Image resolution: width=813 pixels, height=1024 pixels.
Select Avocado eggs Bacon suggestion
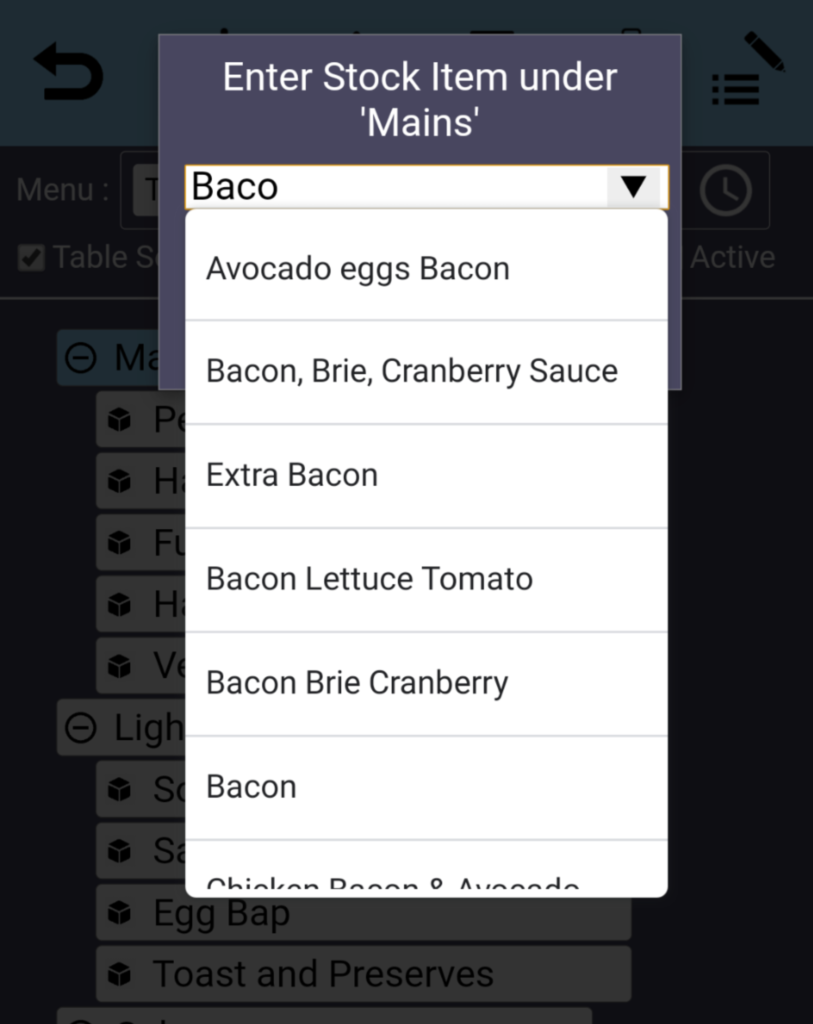click(357, 268)
